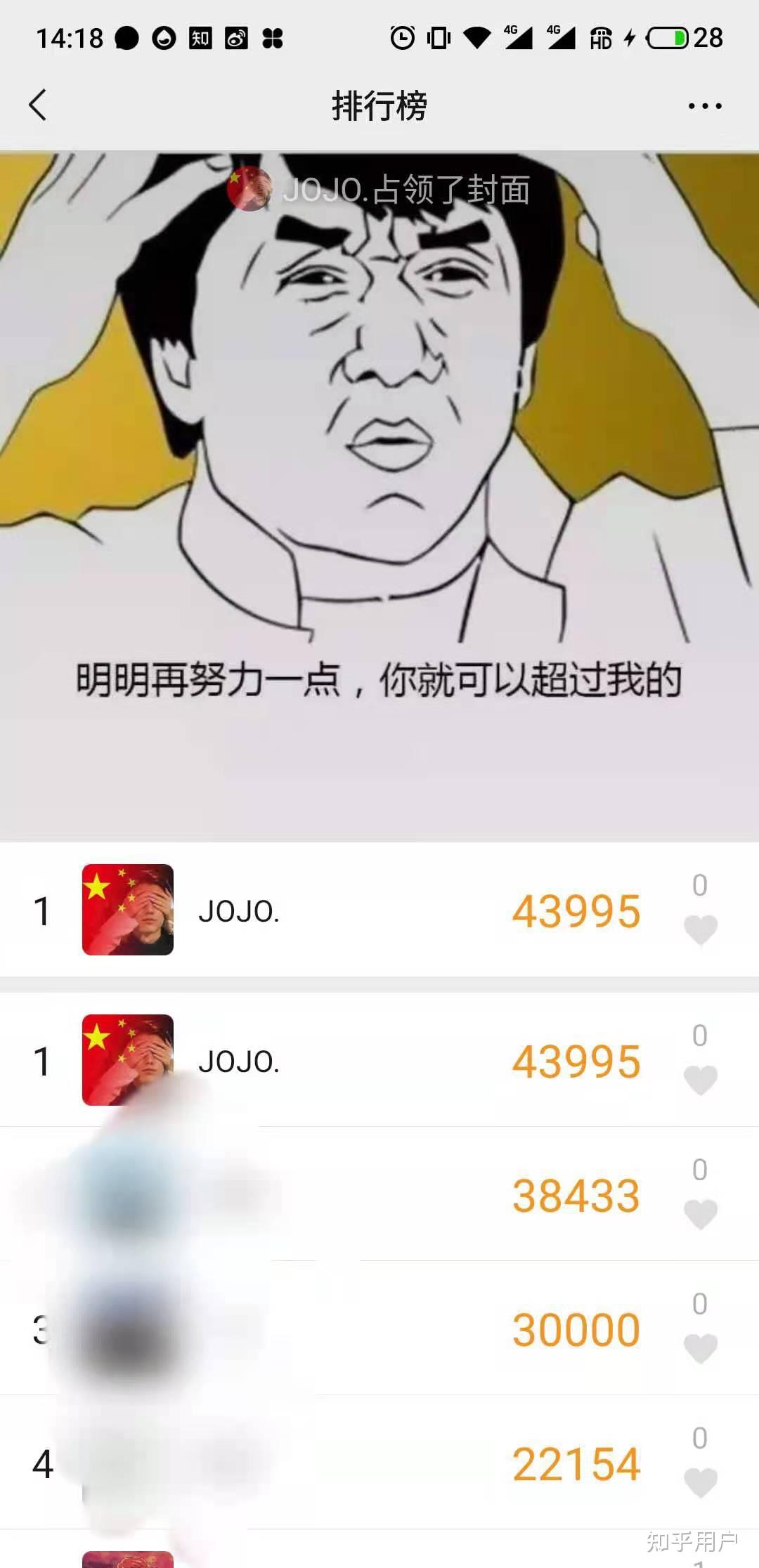The width and height of the screenshot is (759, 1568).
Task: Tap the Zhihu icon in the status bar
Action: pos(200,39)
